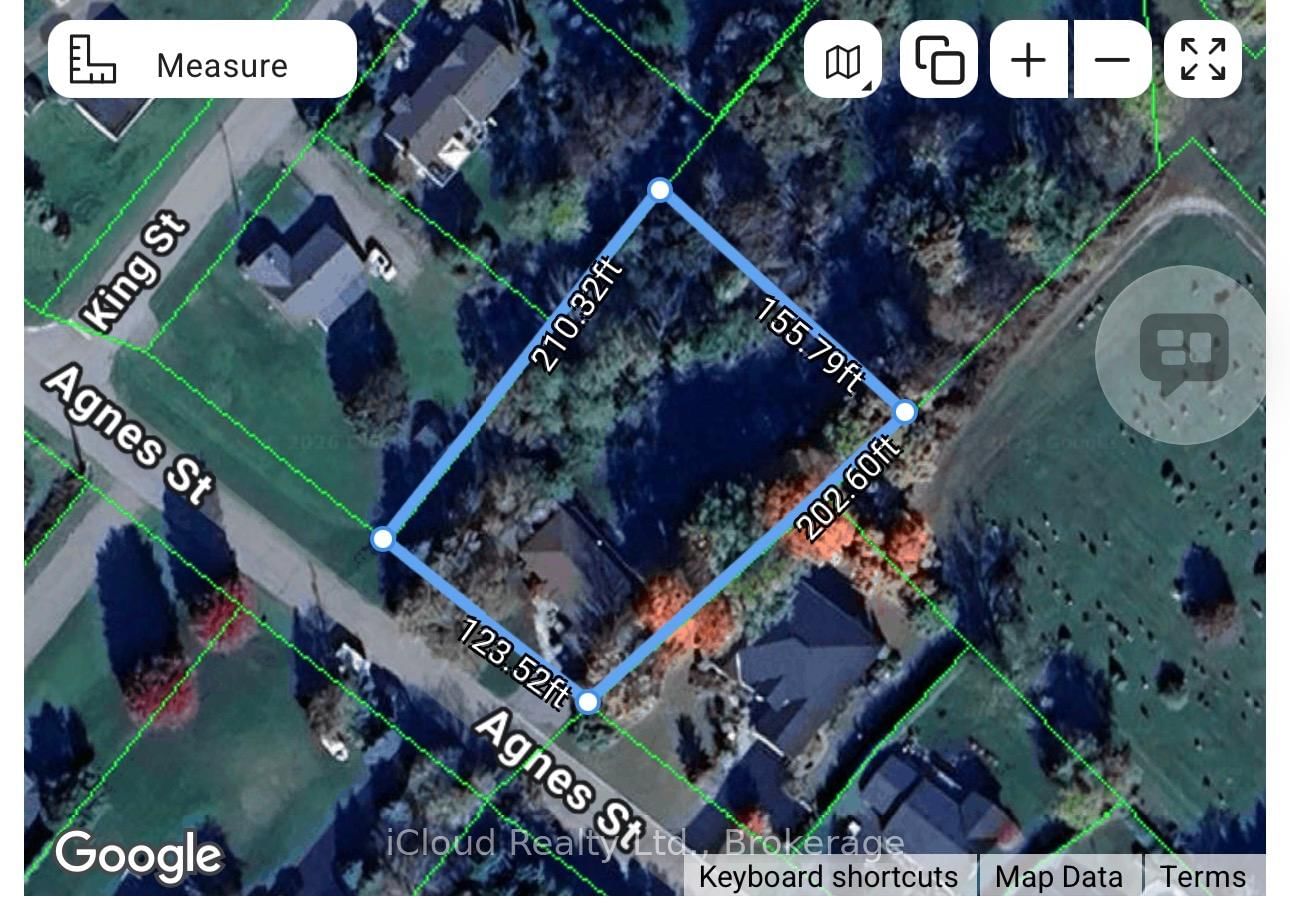
Task: Open the Terms link
Action: pos(1203,877)
